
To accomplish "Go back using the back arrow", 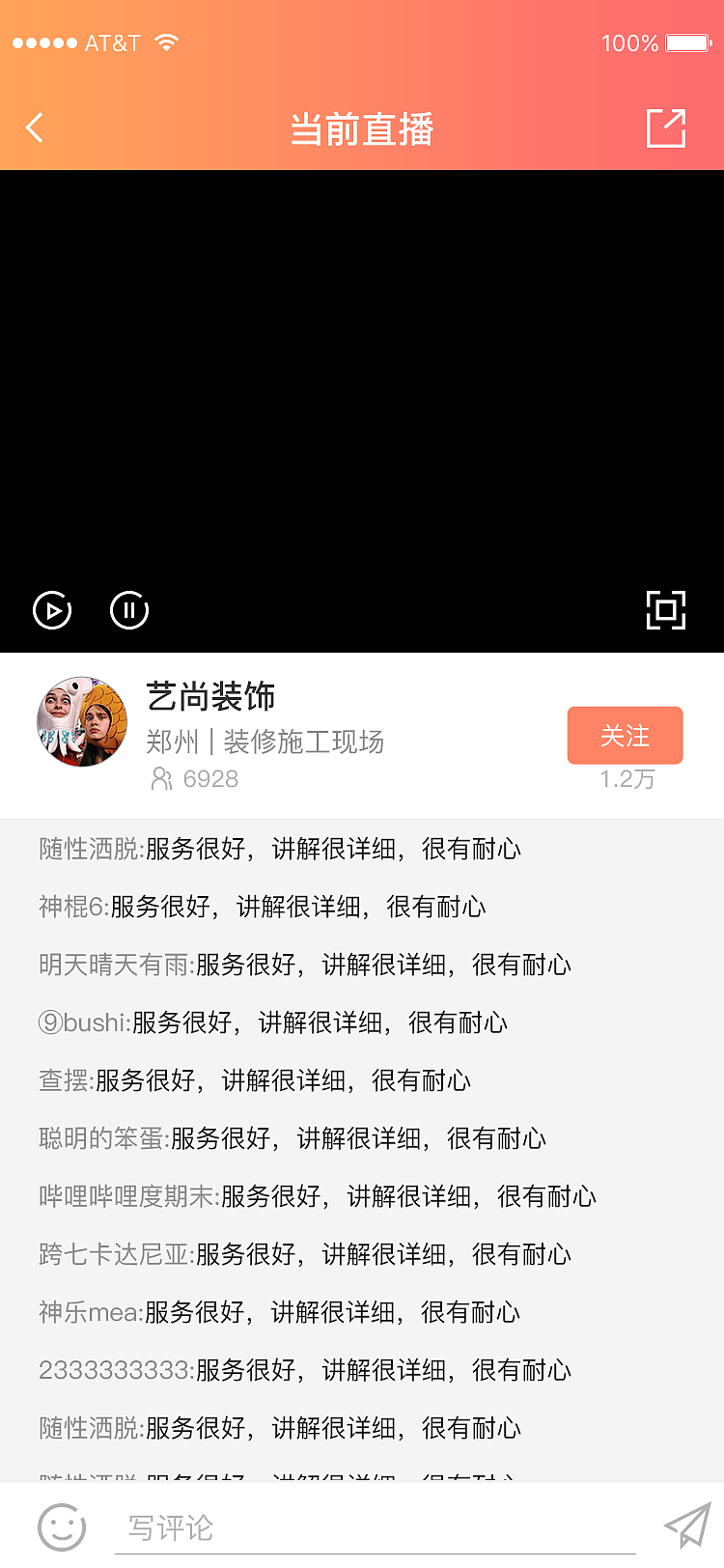I will 34,126.
